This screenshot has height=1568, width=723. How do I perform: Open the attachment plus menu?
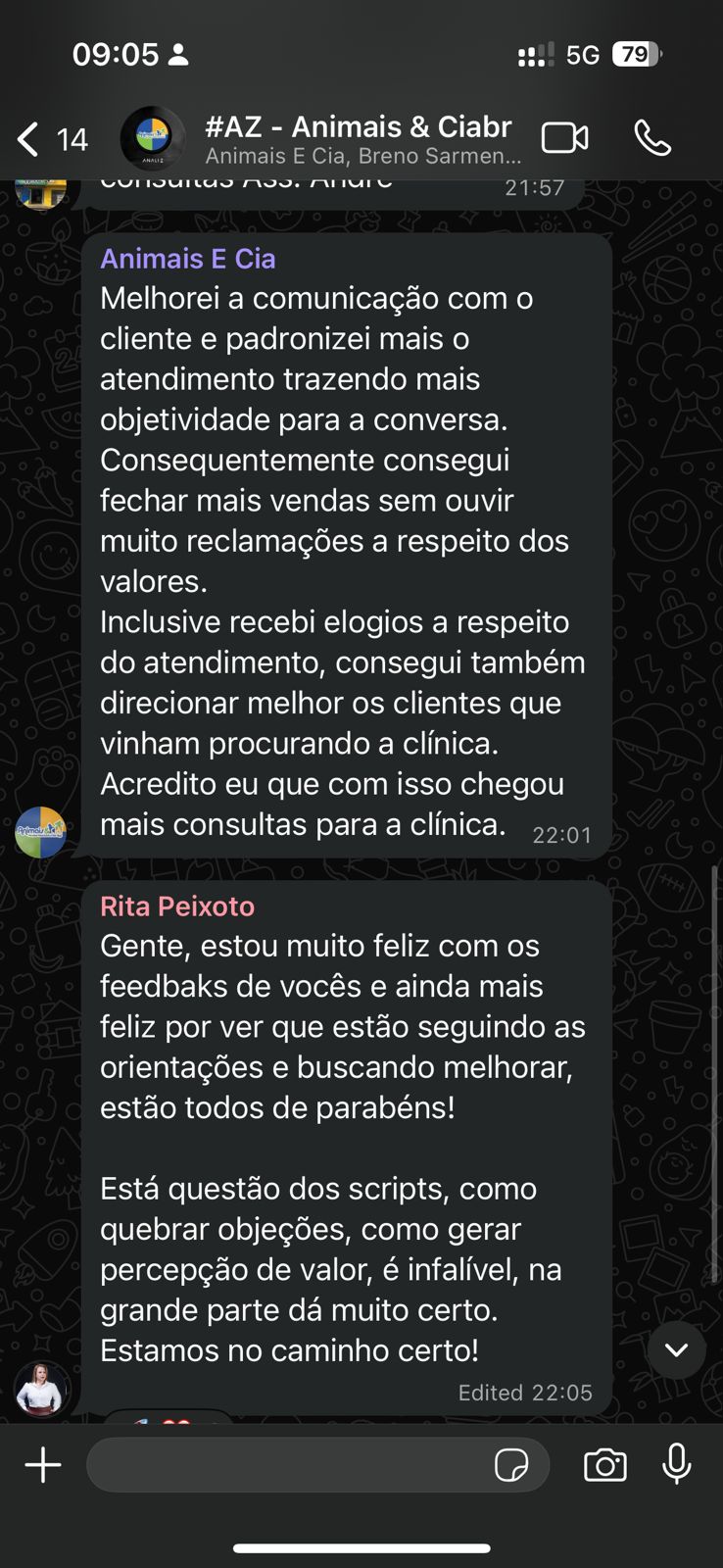tap(43, 1465)
